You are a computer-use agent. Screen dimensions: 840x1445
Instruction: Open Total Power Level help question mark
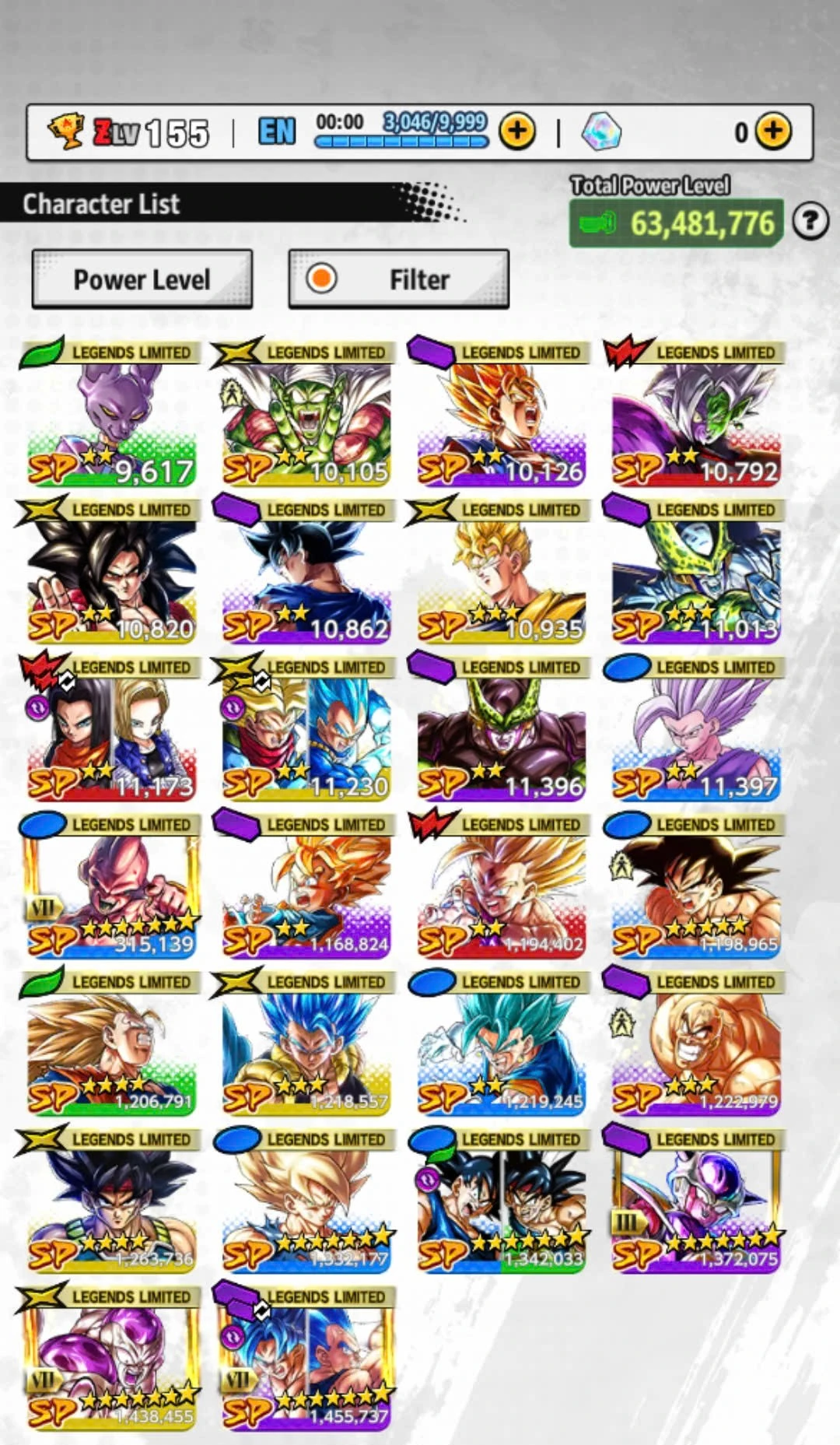(810, 222)
